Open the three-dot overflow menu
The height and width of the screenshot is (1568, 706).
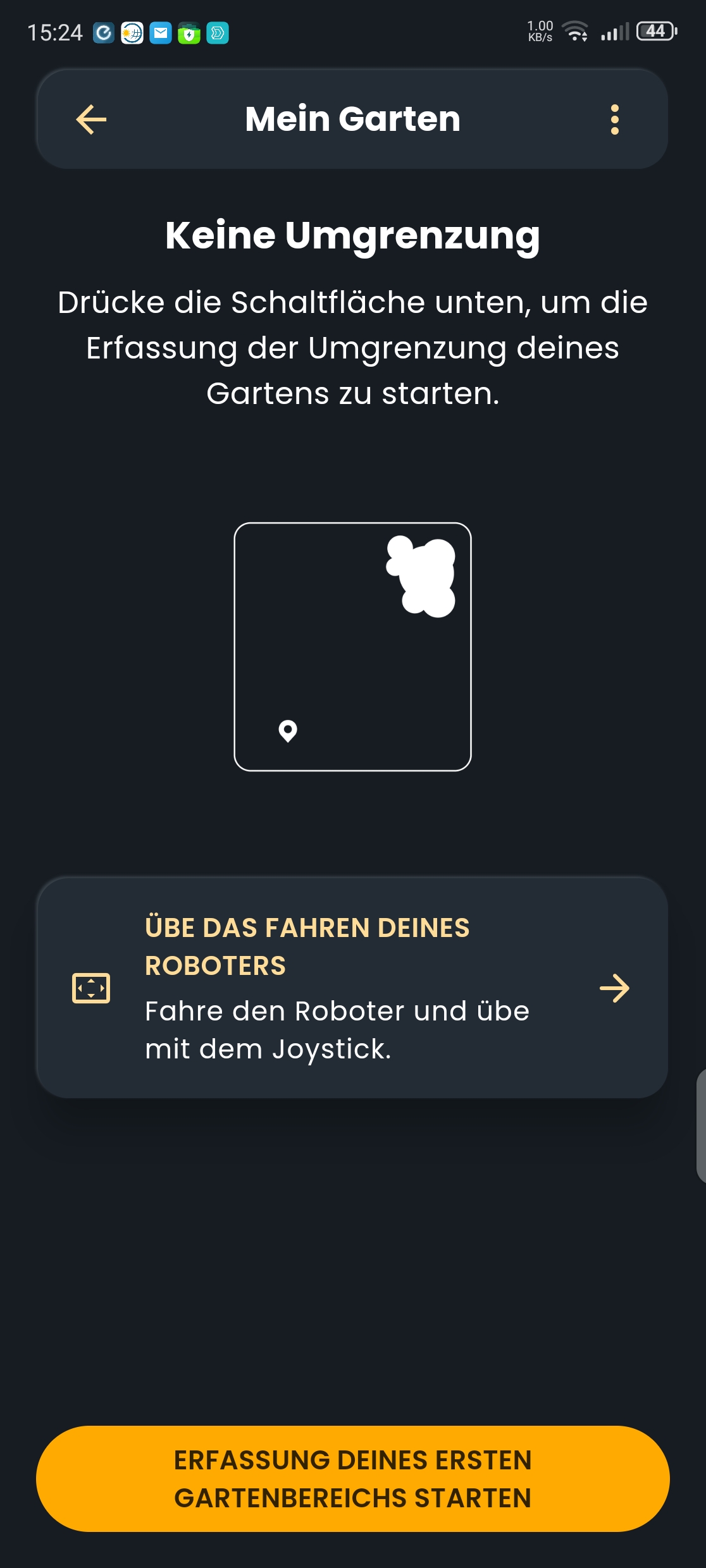(x=614, y=119)
